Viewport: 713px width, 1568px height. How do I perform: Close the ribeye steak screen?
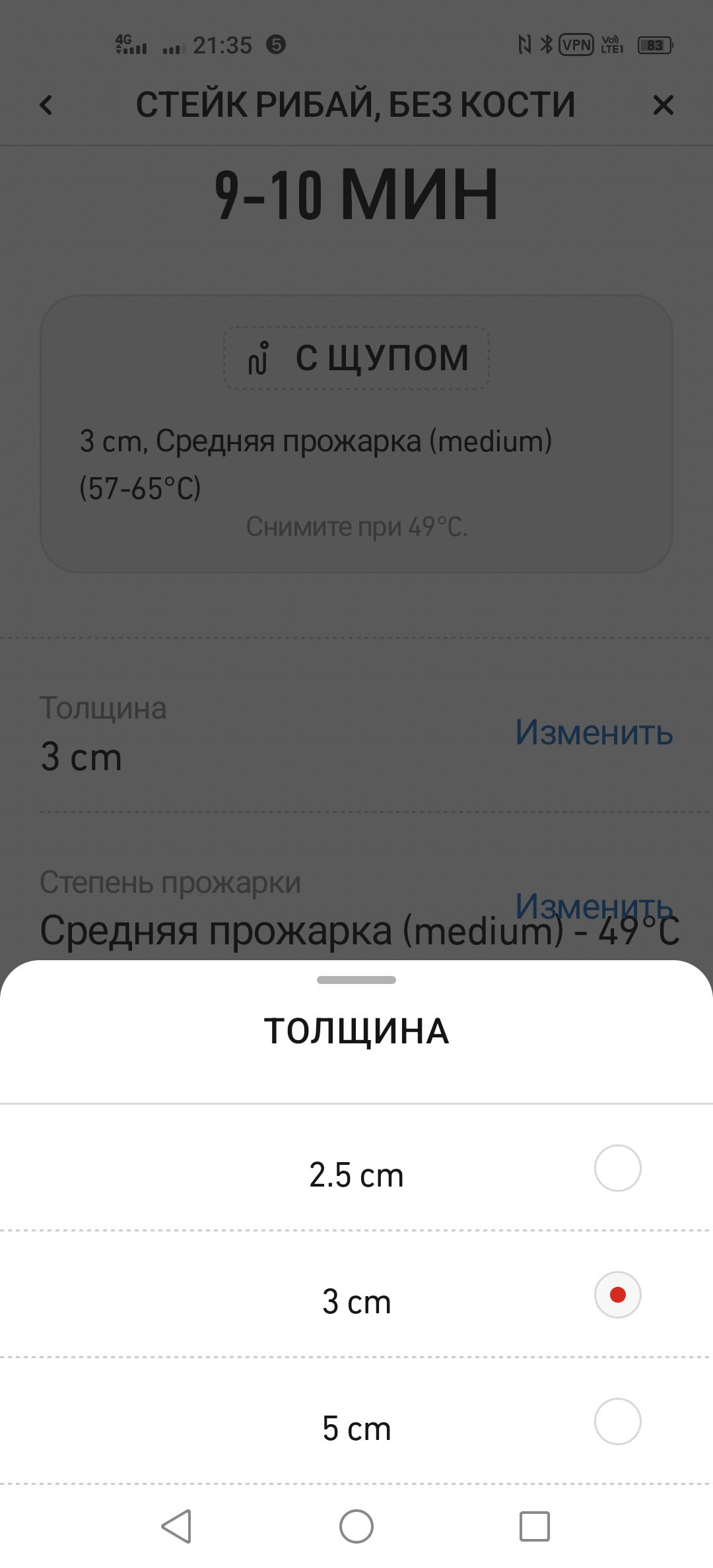663,105
